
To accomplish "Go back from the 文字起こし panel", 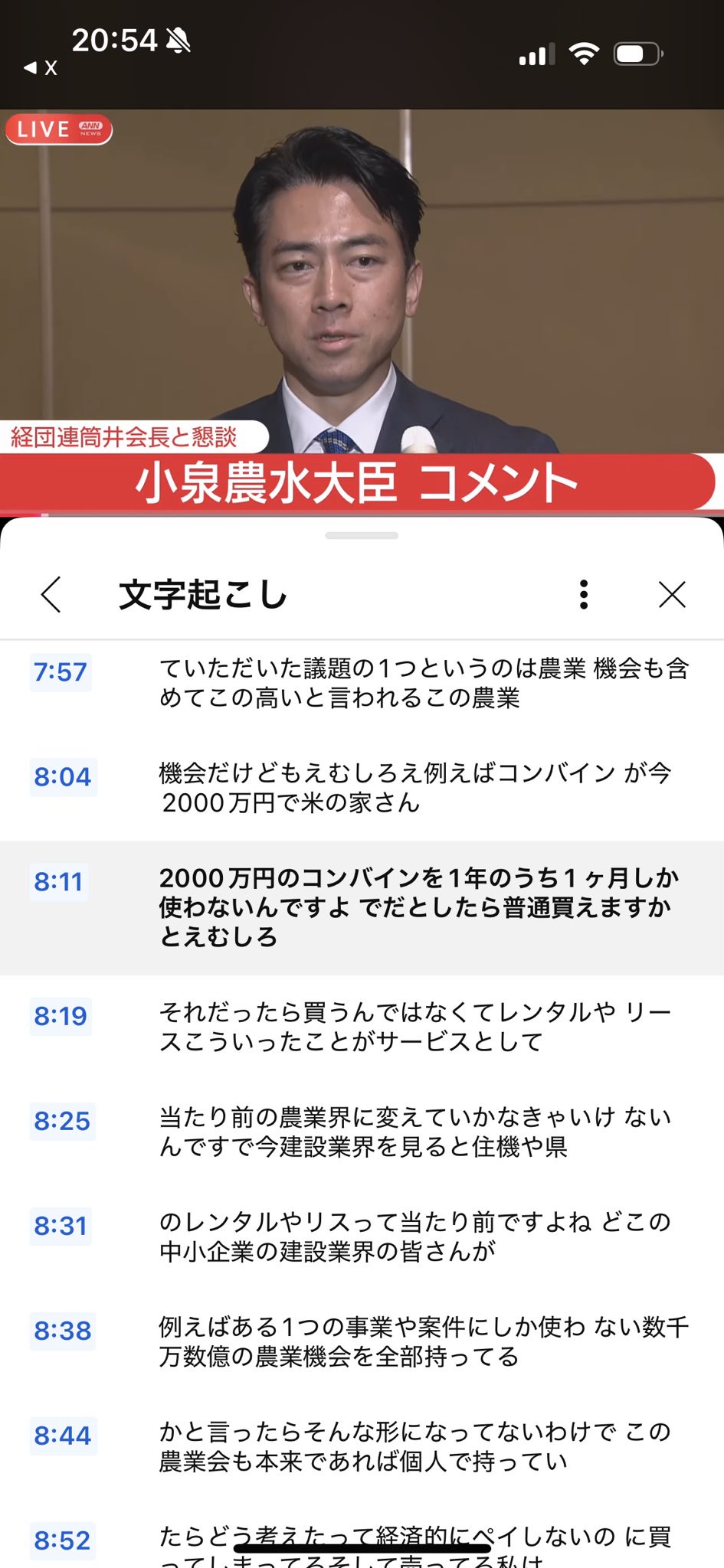I will pyautogui.click(x=51, y=594).
